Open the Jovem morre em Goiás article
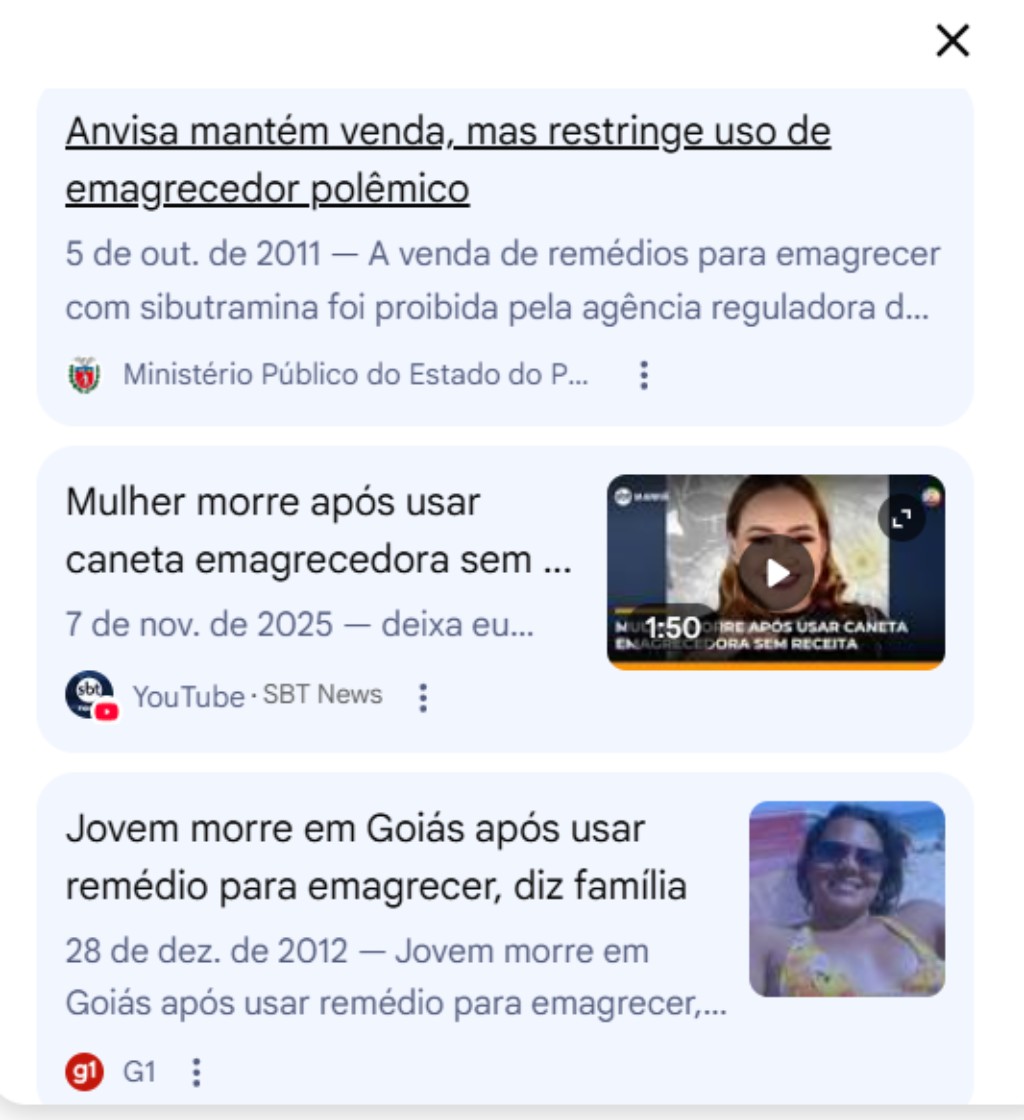1024x1120 pixels. coord(375,857)
